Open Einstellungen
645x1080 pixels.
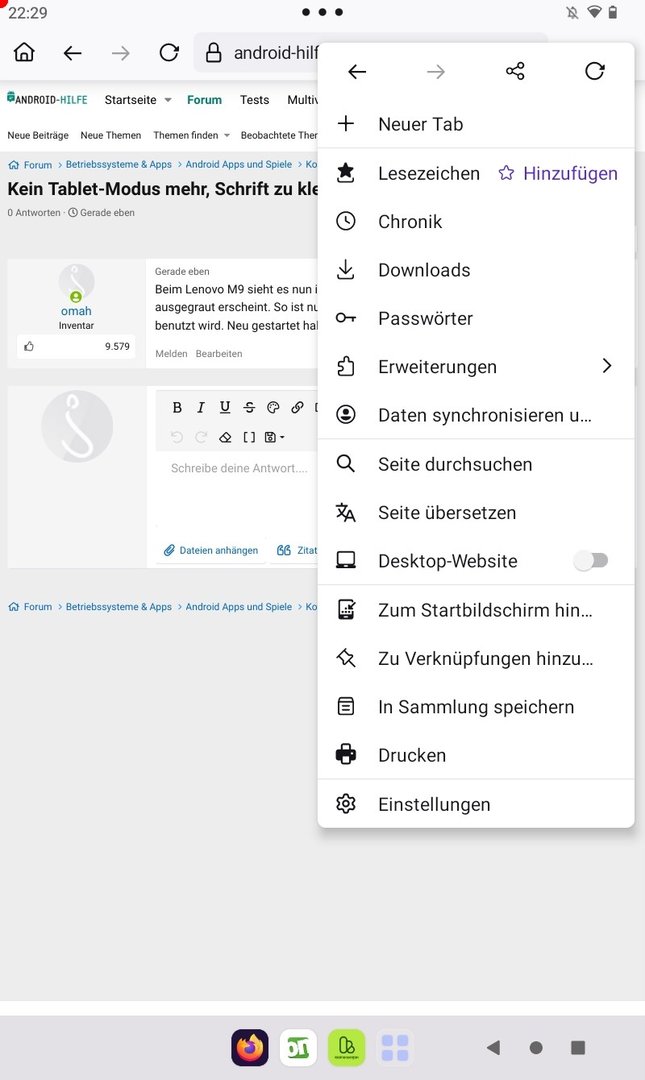pos(433,804)
